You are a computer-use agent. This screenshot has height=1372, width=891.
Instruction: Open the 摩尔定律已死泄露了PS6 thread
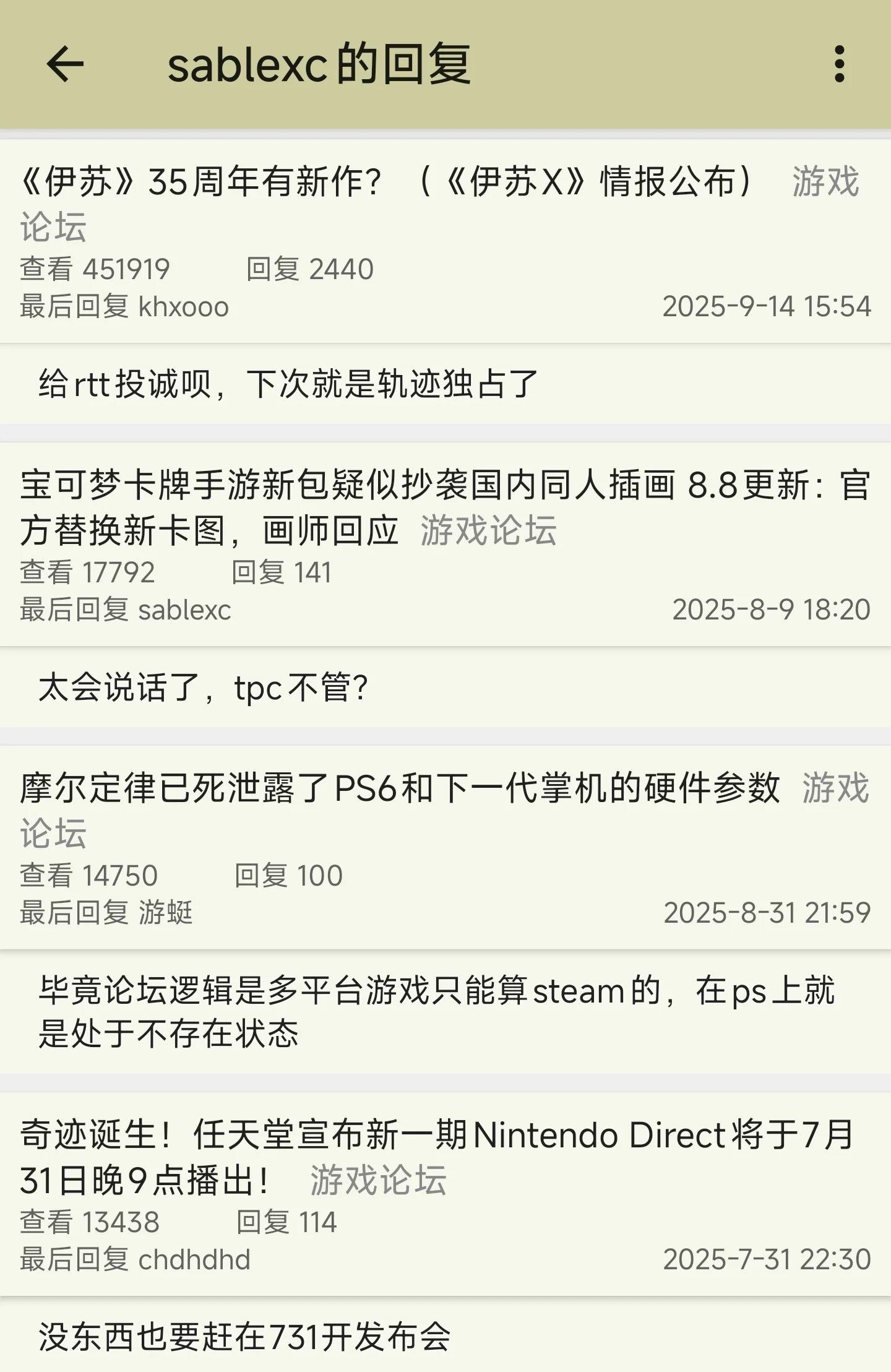point(400,789)
